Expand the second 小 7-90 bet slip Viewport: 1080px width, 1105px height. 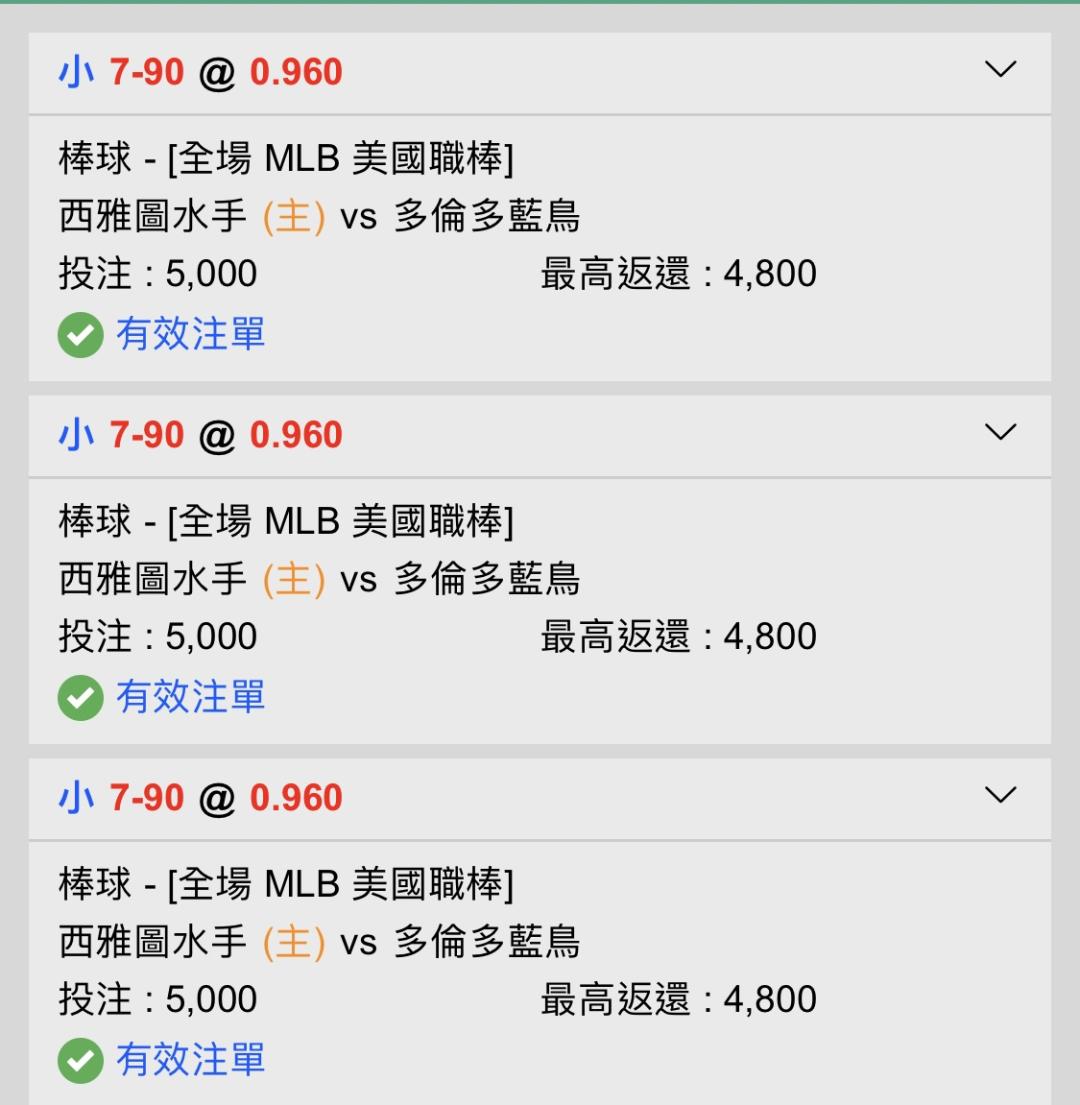click(1000, 432)
